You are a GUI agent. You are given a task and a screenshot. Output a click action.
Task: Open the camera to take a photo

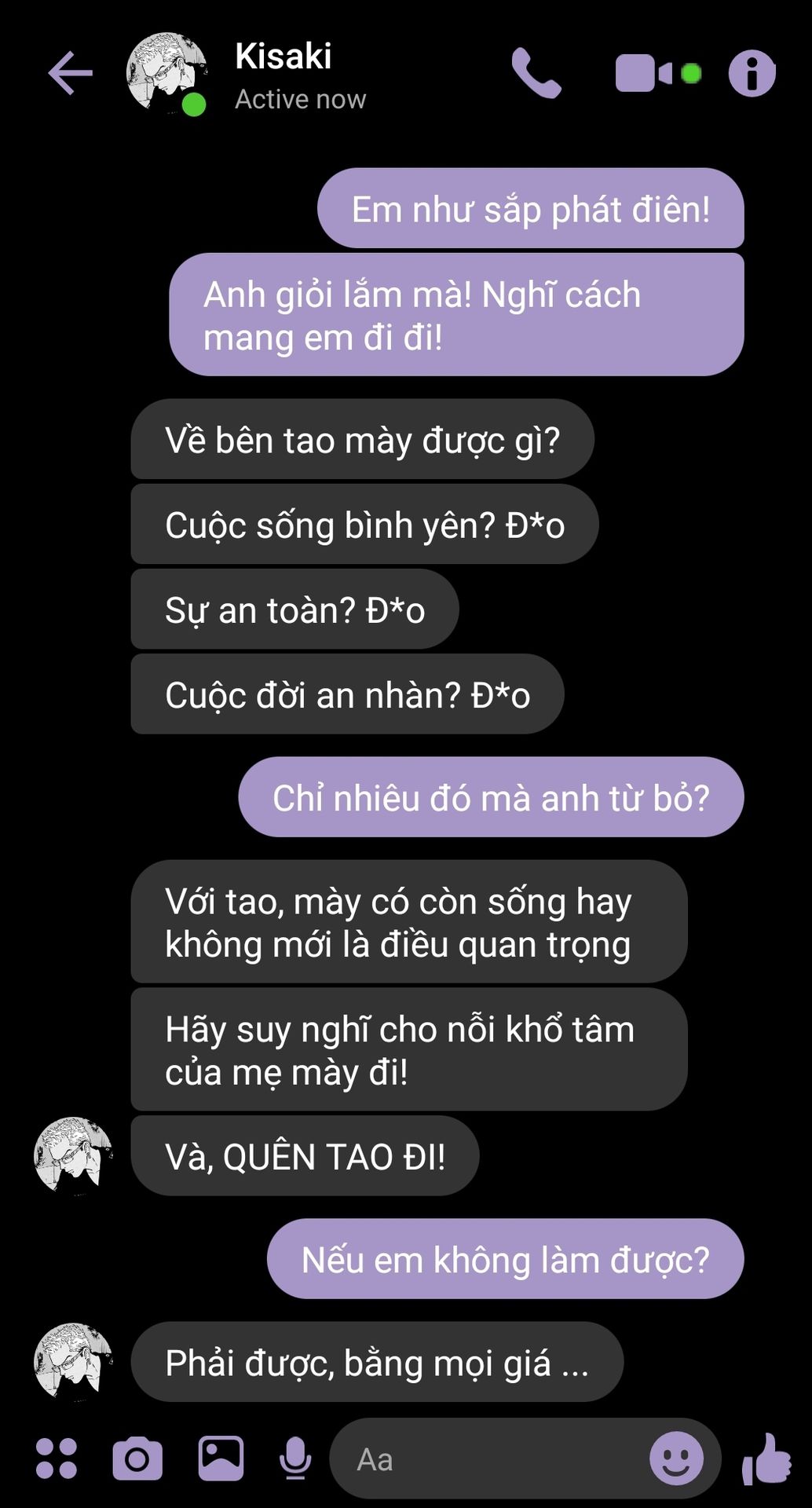[x=137, y=1459]
